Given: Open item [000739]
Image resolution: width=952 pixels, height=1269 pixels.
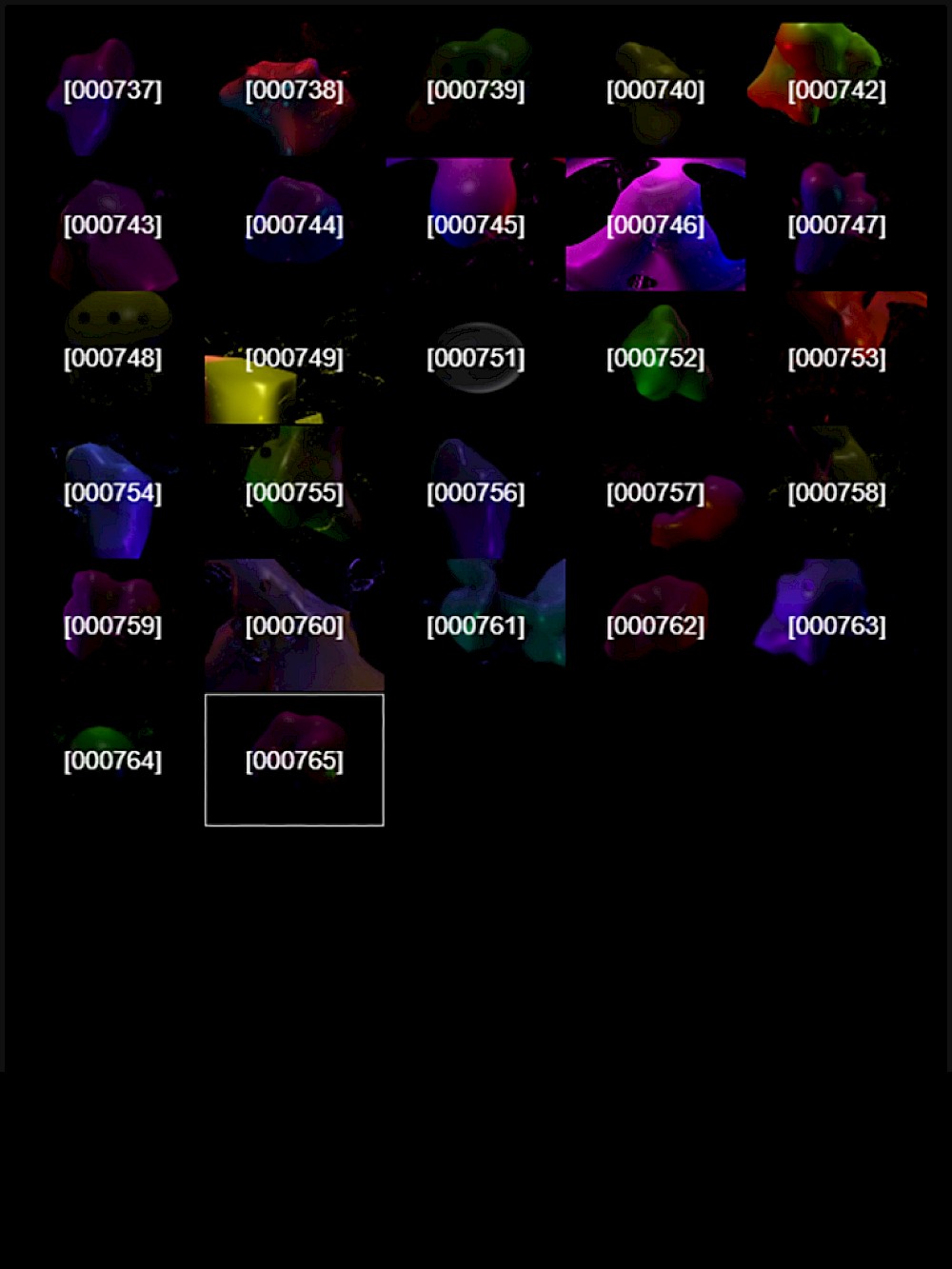Looking at the screenshot, I should pos(475,90).
